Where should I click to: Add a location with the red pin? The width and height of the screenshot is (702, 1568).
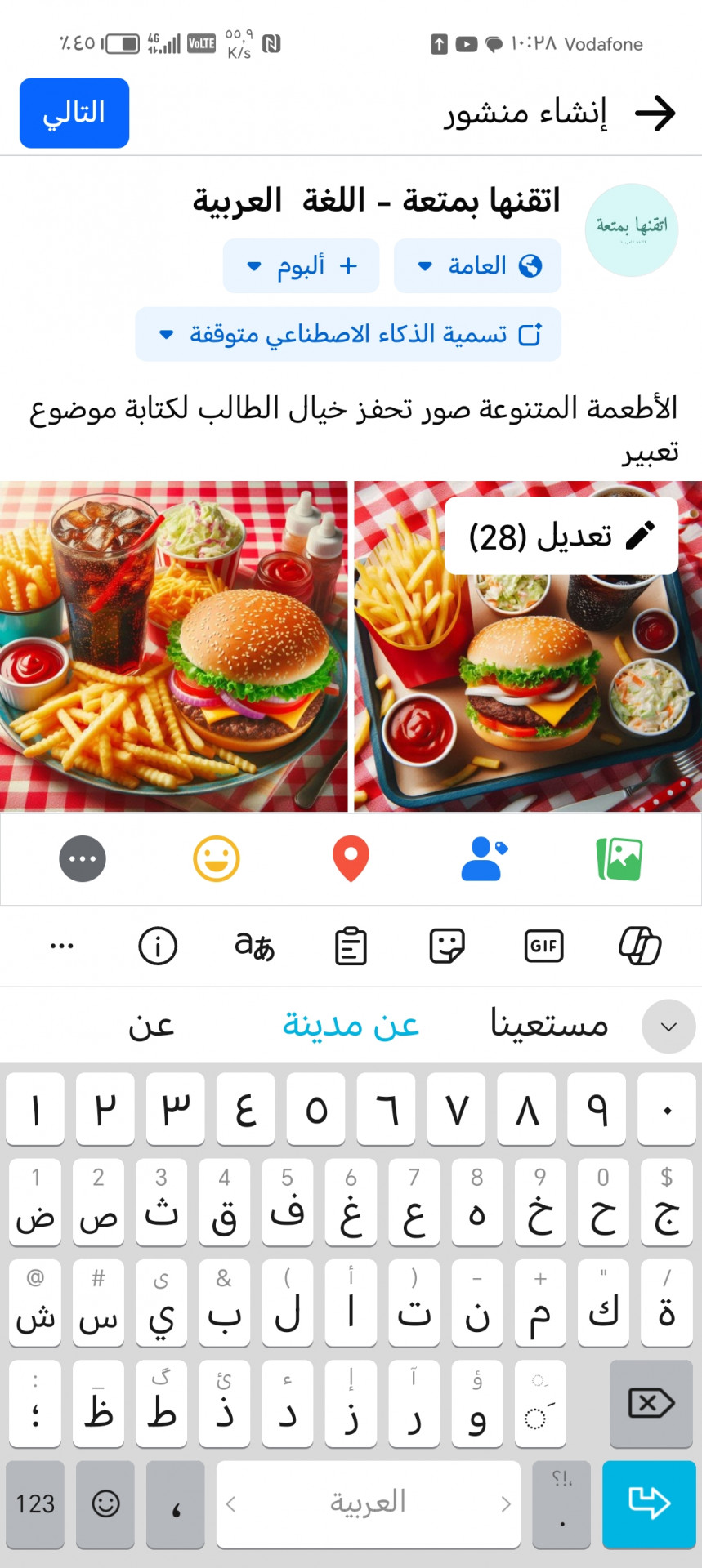click(x=351, y=859)
